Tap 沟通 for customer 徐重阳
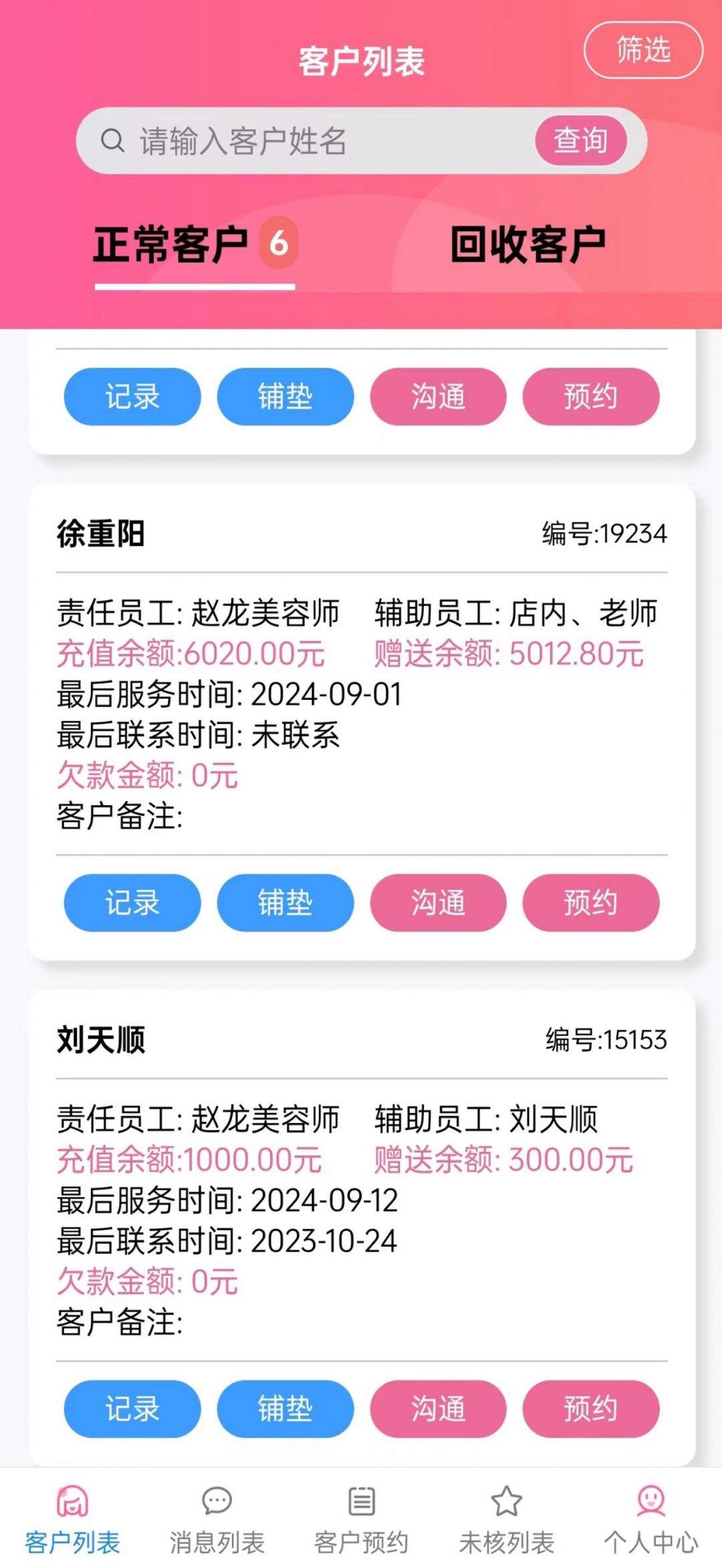 (438, 902)
